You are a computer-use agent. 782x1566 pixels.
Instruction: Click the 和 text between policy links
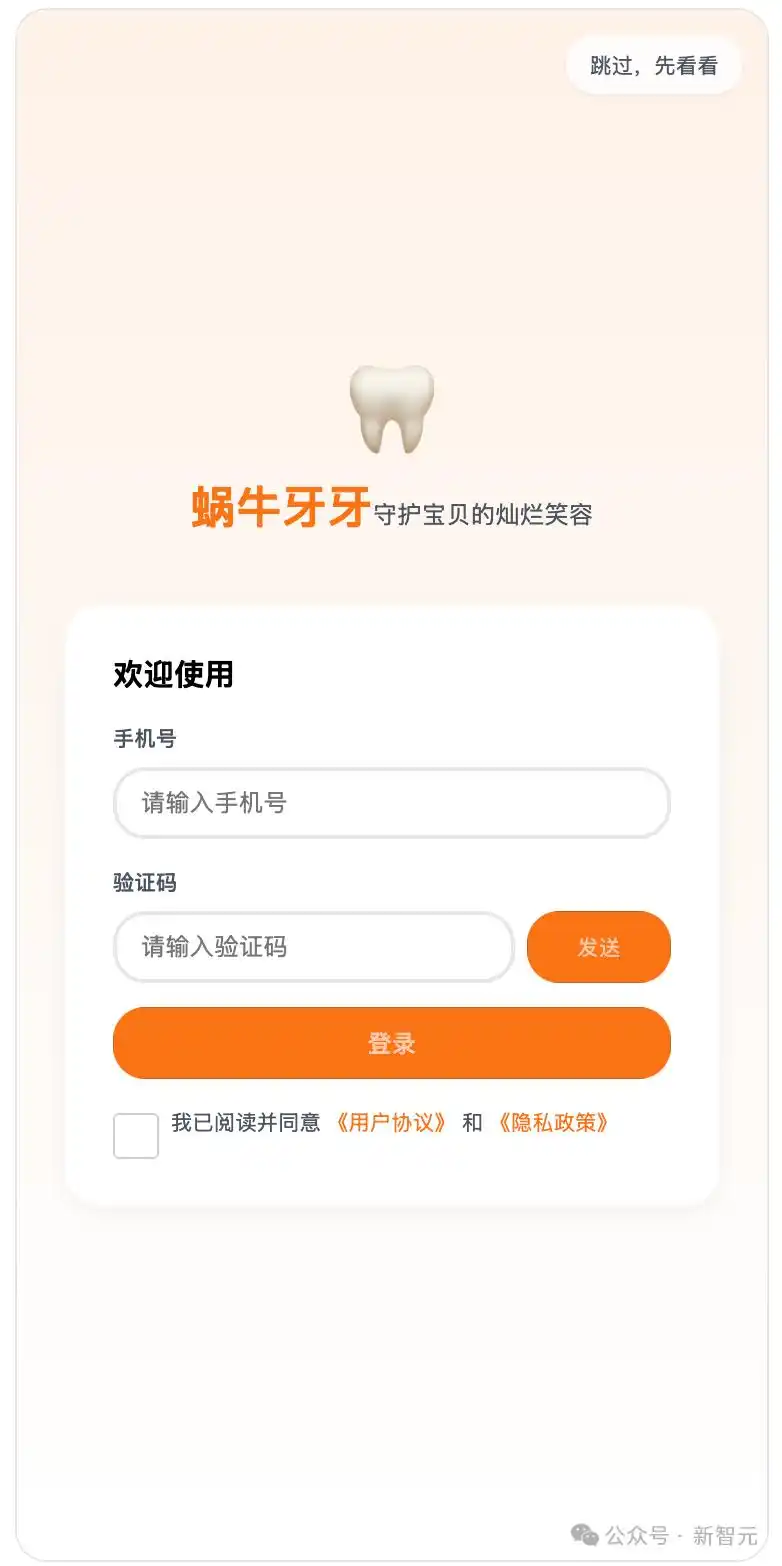(473, 1123)
